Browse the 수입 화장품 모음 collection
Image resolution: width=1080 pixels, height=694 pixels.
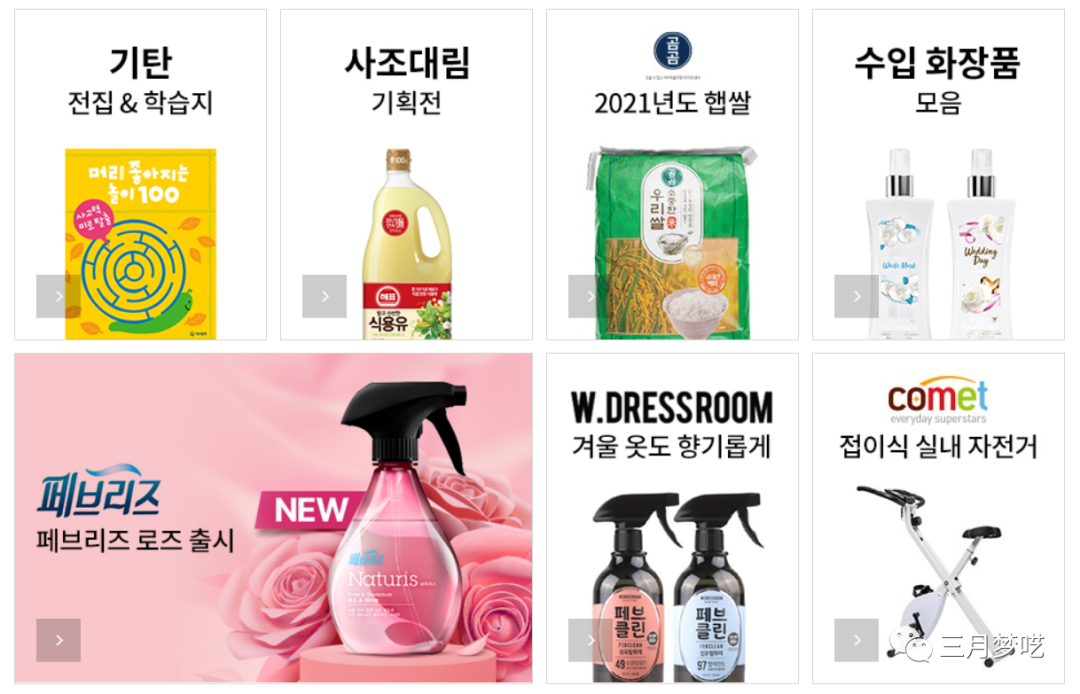[938, 175]
